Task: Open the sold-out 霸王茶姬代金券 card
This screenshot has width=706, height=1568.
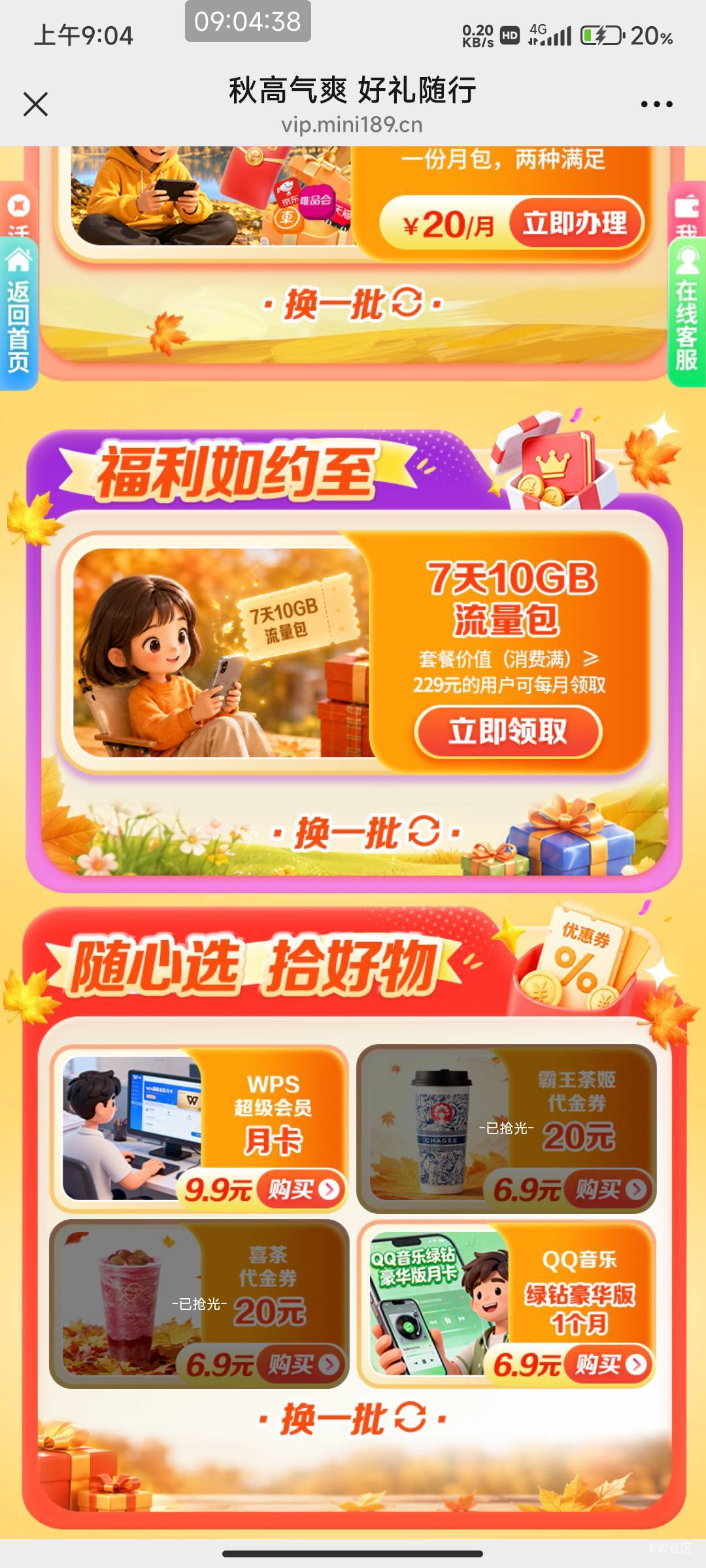Action: pos(507,1128)
